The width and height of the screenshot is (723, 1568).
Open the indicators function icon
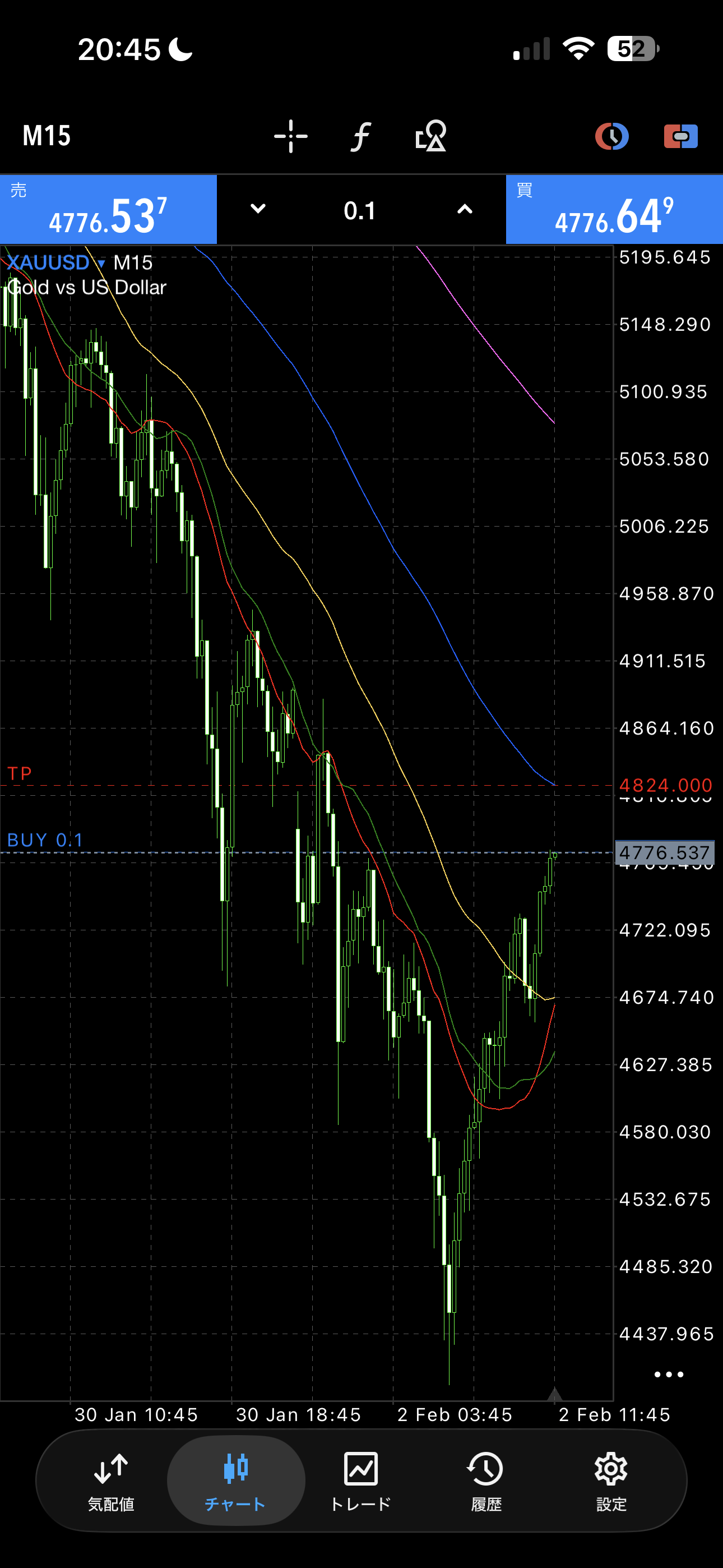click(361, 136)
